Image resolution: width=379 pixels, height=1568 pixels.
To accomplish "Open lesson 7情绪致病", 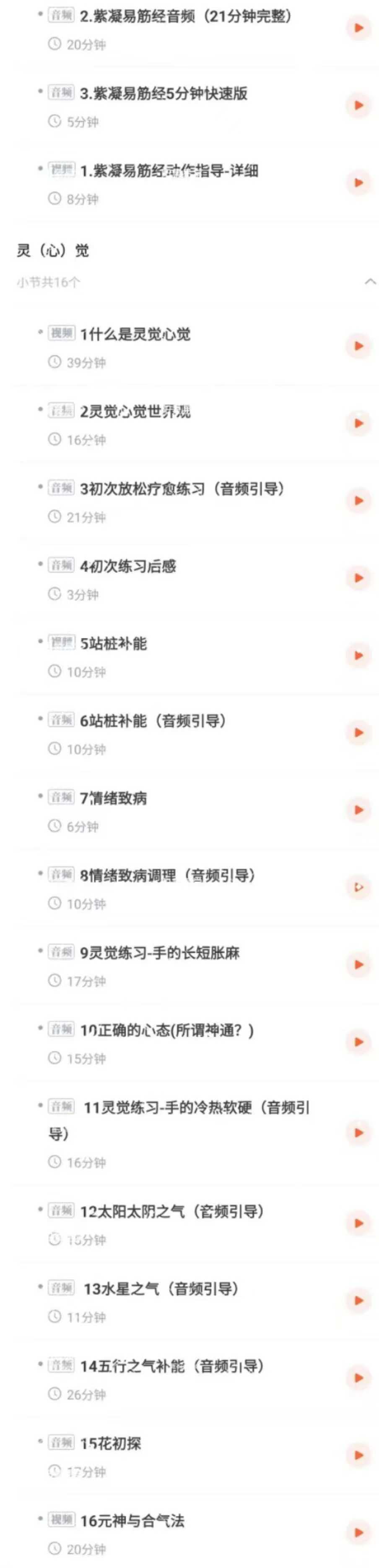I will [x=113, y=798].
